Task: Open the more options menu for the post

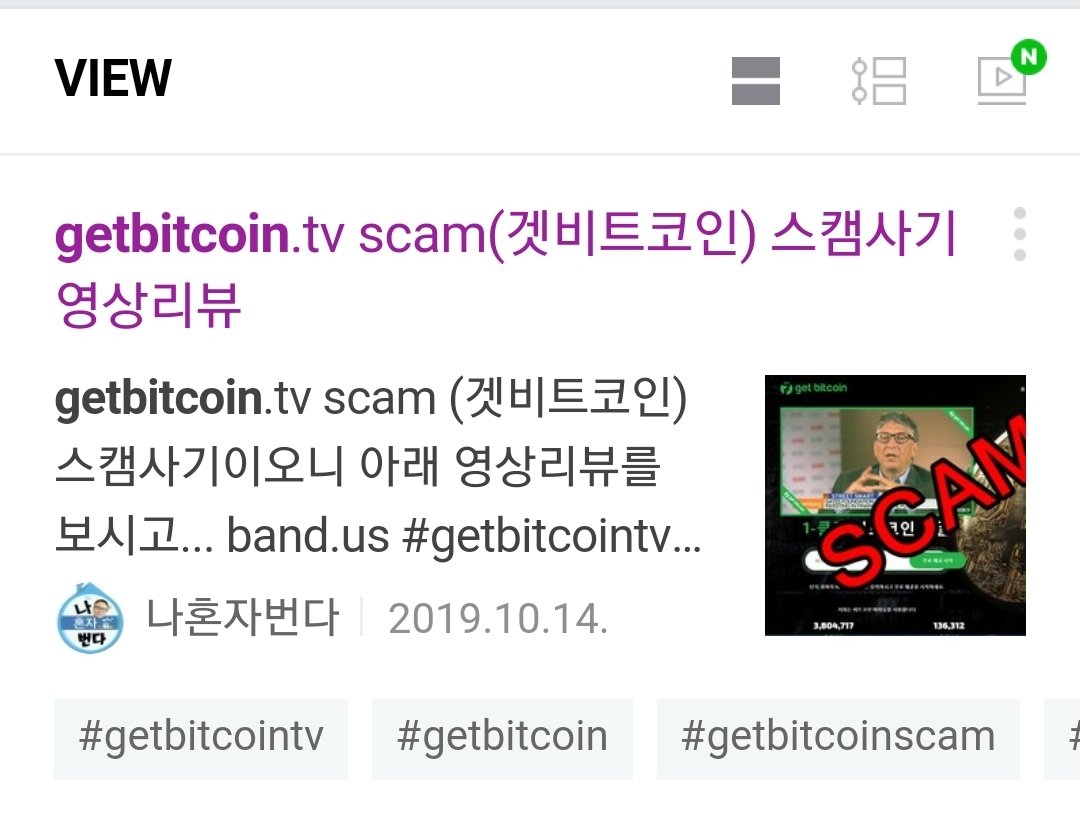Action: (1019, 235)
